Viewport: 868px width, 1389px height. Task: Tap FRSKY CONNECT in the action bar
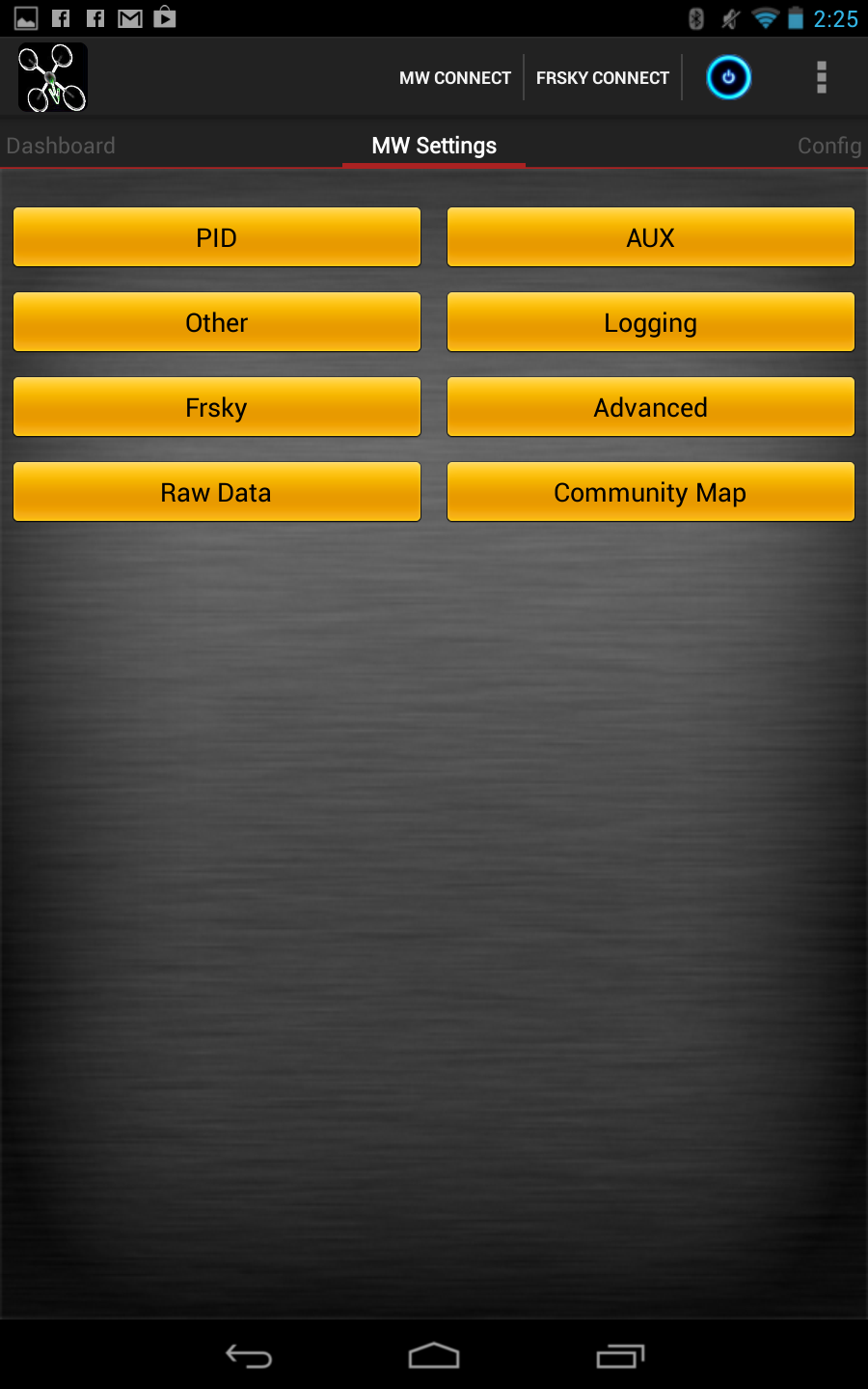click(603, 77)
